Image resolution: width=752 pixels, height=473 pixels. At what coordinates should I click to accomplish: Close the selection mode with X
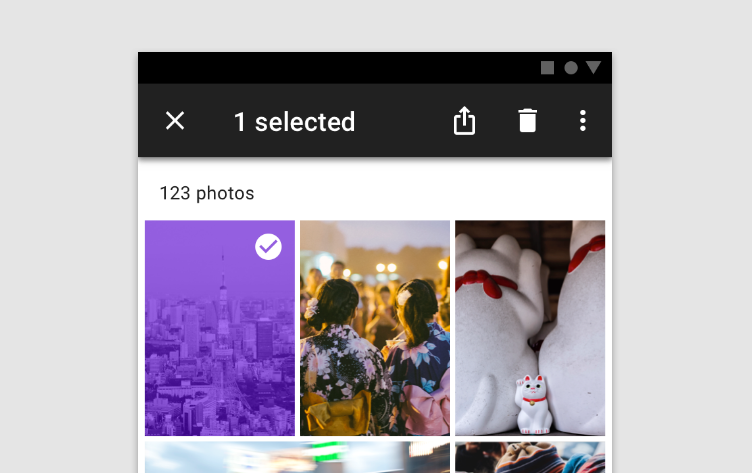point(175,121)
